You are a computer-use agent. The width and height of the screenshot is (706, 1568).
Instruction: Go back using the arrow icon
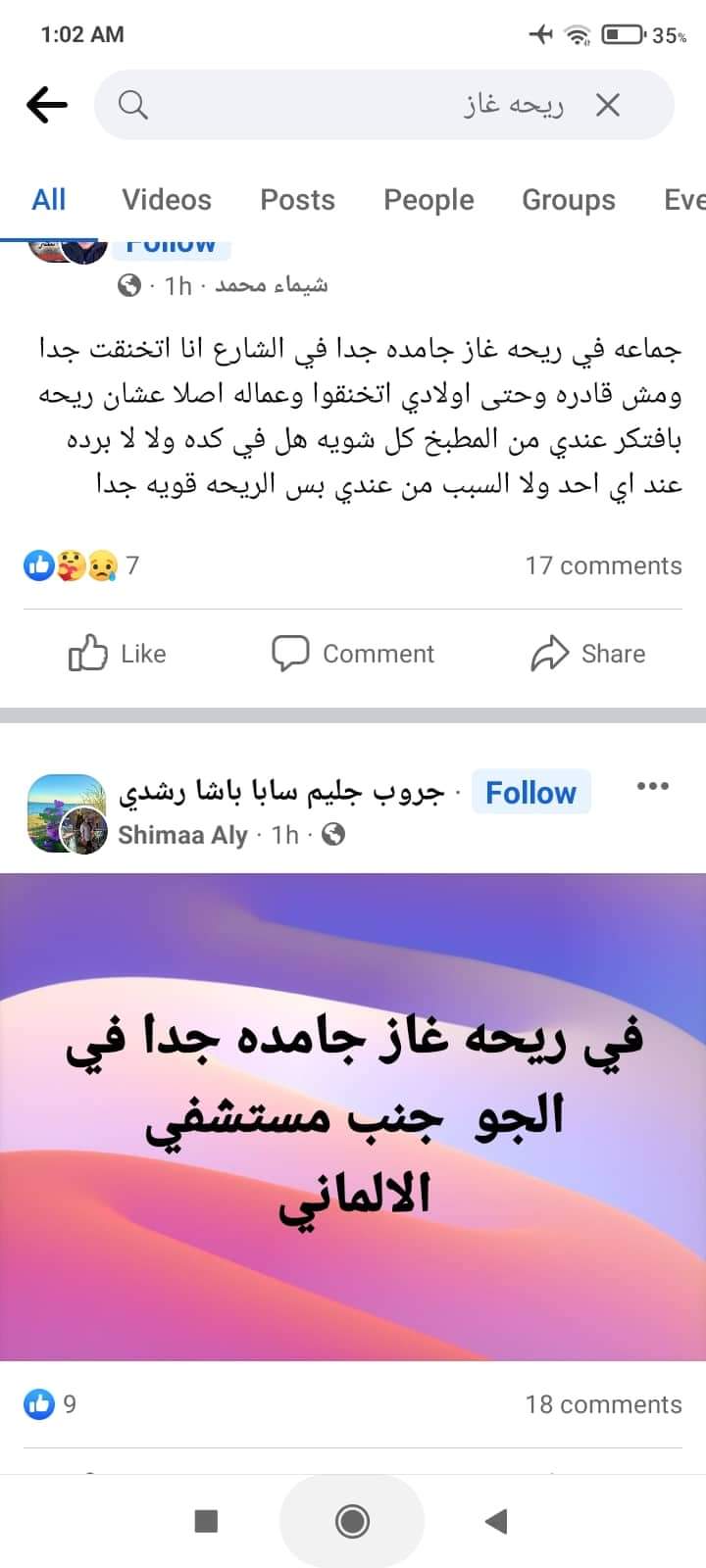pyautogui.click(x=47, y=104)
